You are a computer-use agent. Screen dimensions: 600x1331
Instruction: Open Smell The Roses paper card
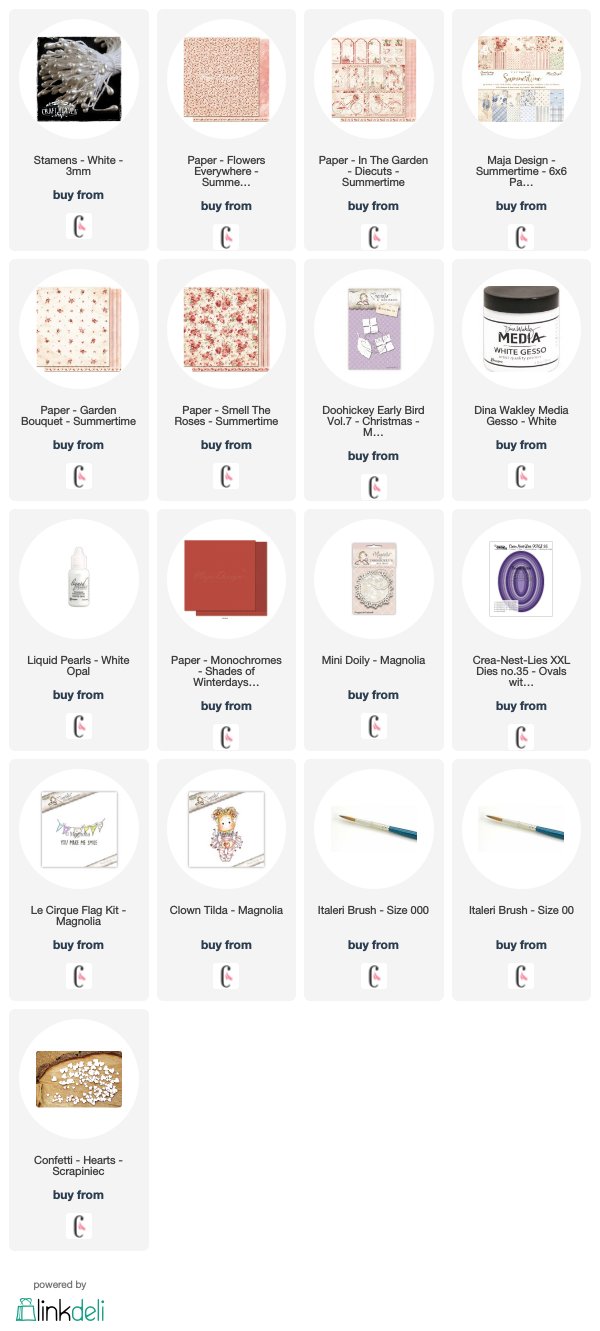coord(226,380)
